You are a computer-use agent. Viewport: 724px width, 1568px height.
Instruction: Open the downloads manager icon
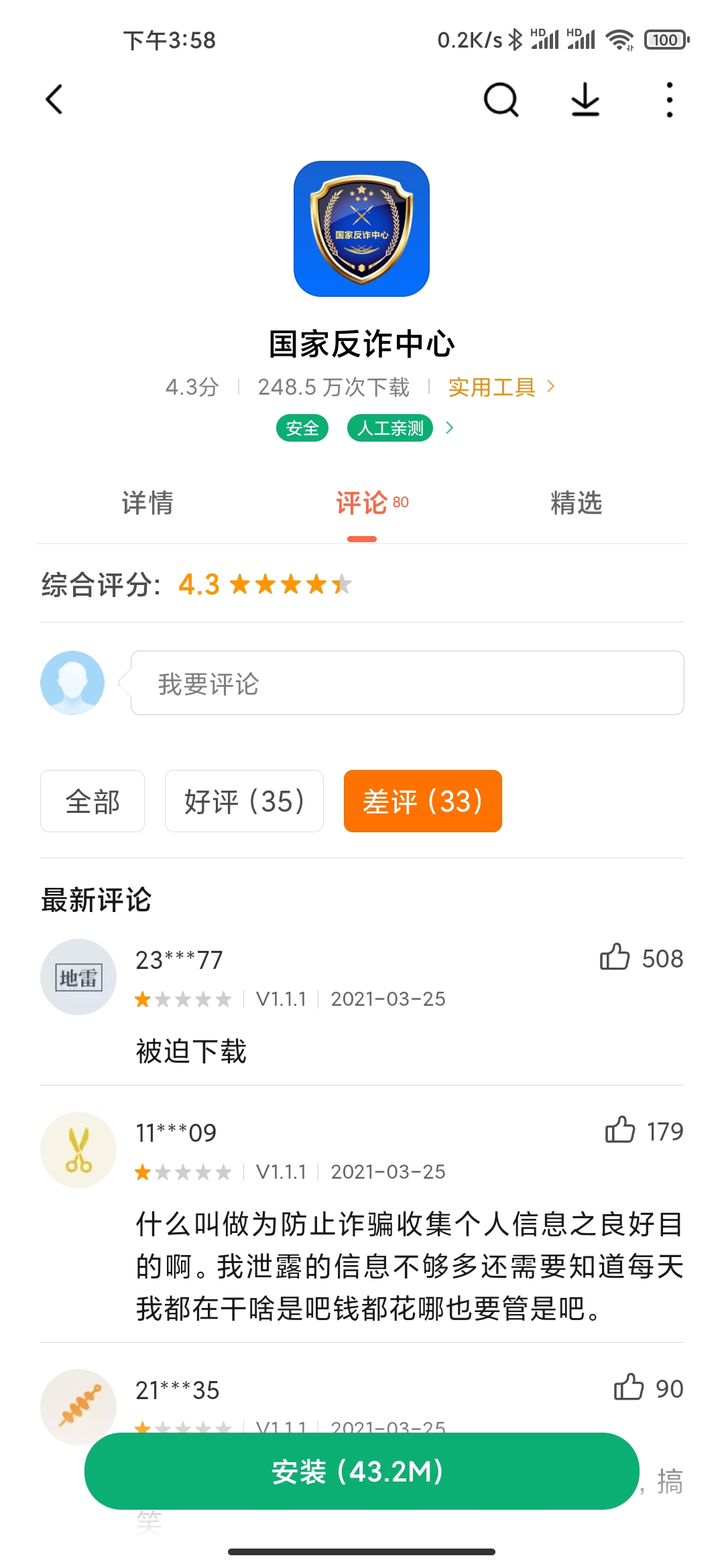pyautogui.click(x=585, y=100)
